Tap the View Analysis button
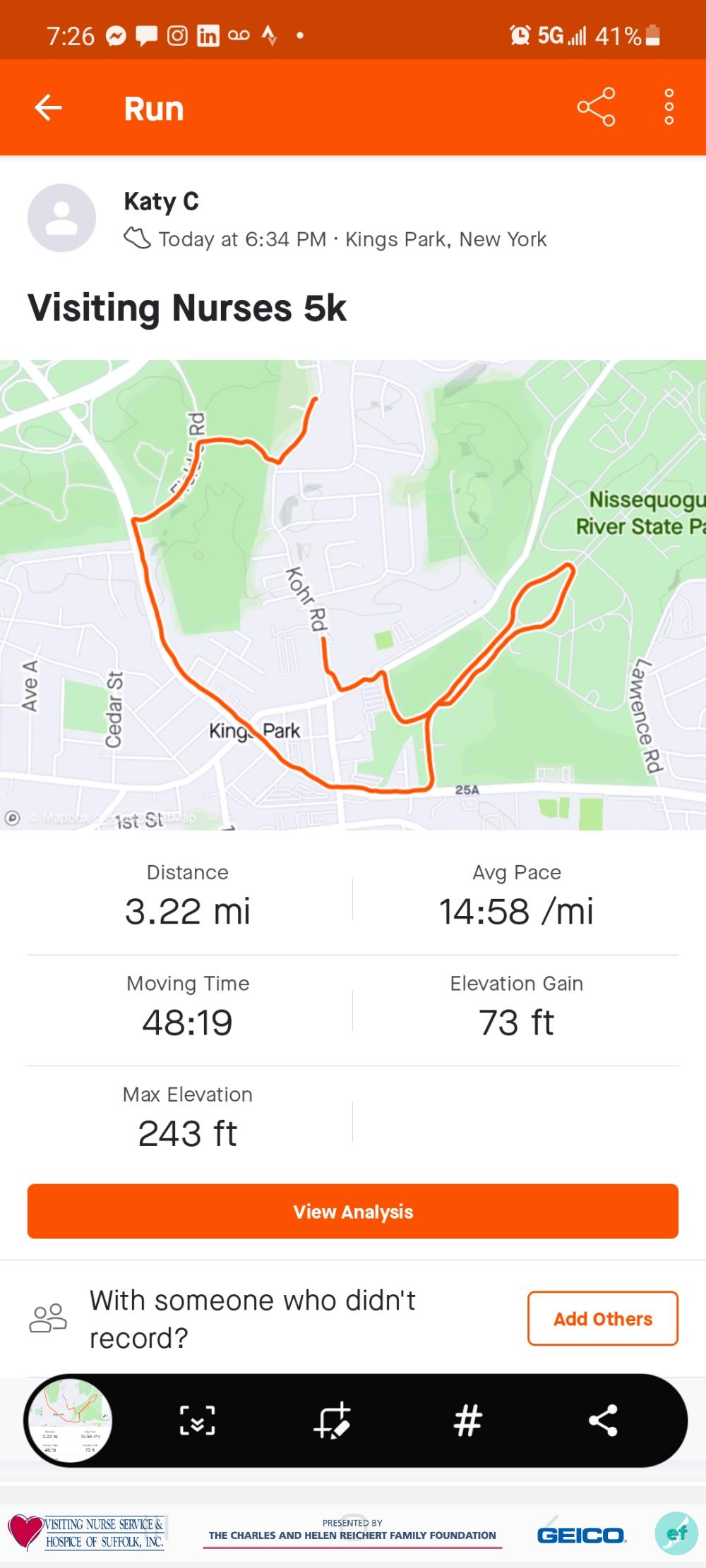This screenshot has width=706, height=1568. coord(353,1212)
